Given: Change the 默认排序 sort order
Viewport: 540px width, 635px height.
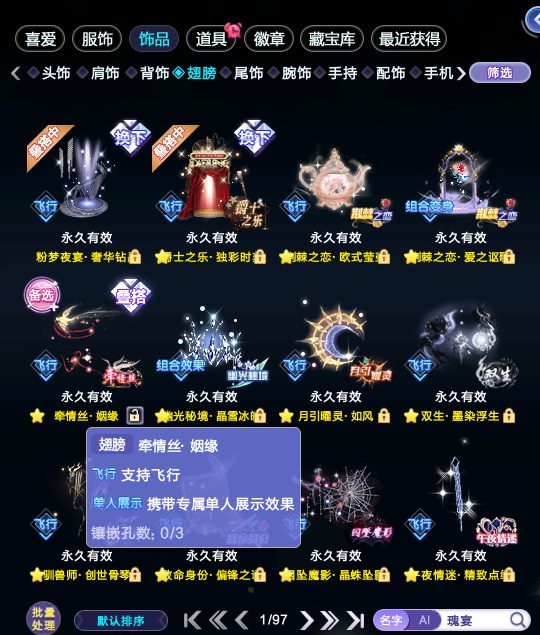Looking at the screenshot, I should point(121,621).
